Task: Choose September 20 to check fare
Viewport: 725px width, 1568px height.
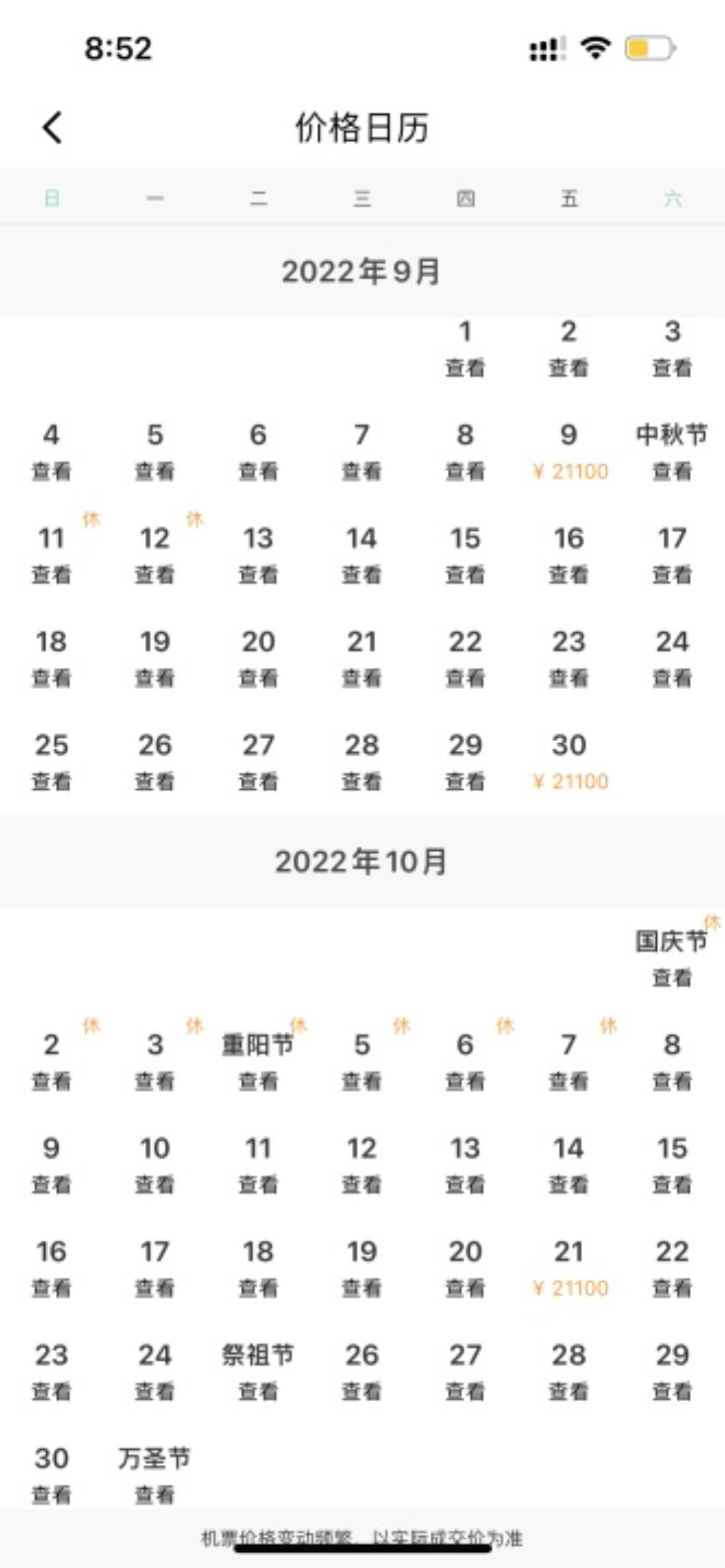Action: pos(258,658)
